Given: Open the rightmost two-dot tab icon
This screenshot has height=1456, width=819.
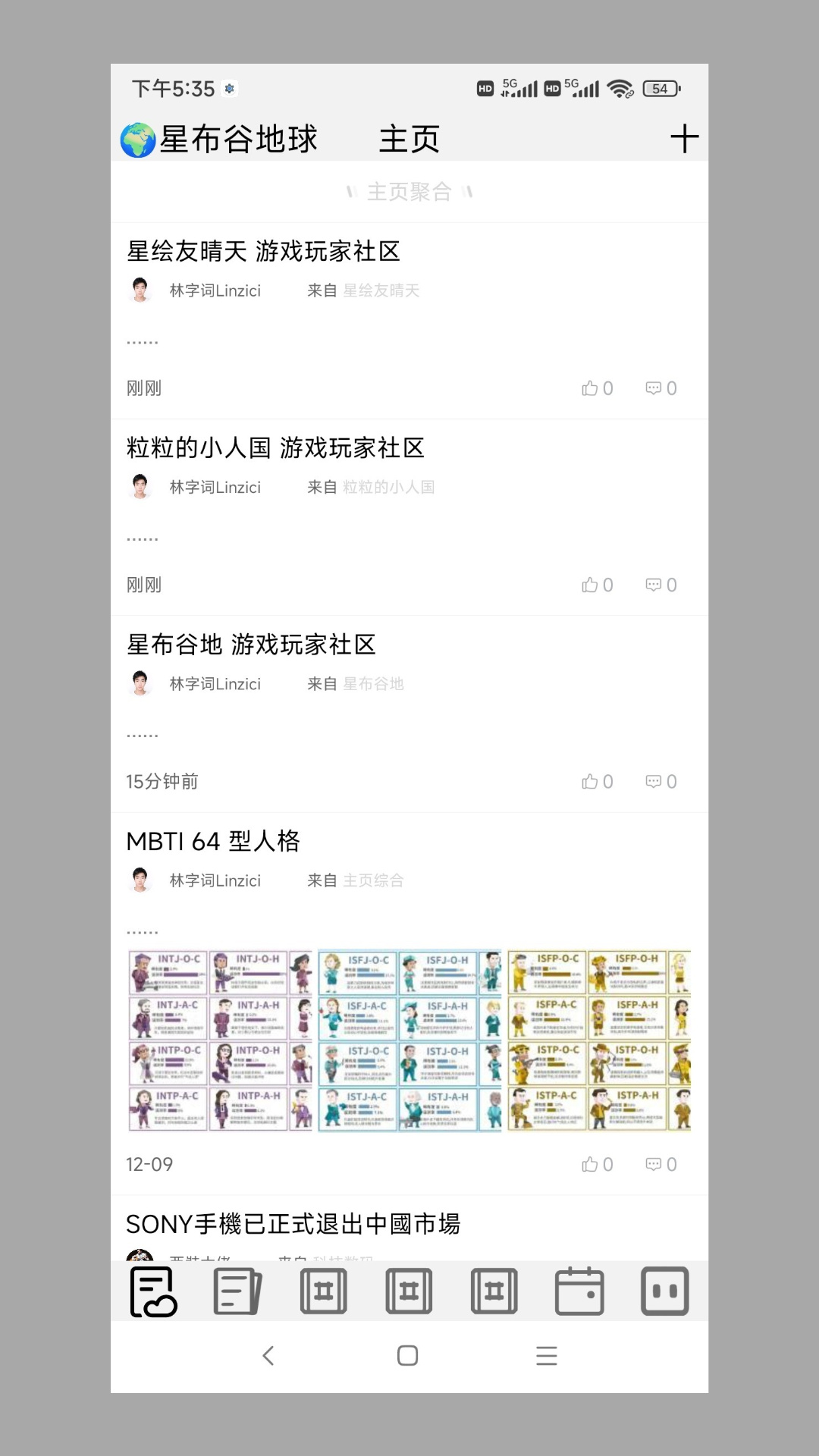Looking at the screenshot, I should 665,1289.
